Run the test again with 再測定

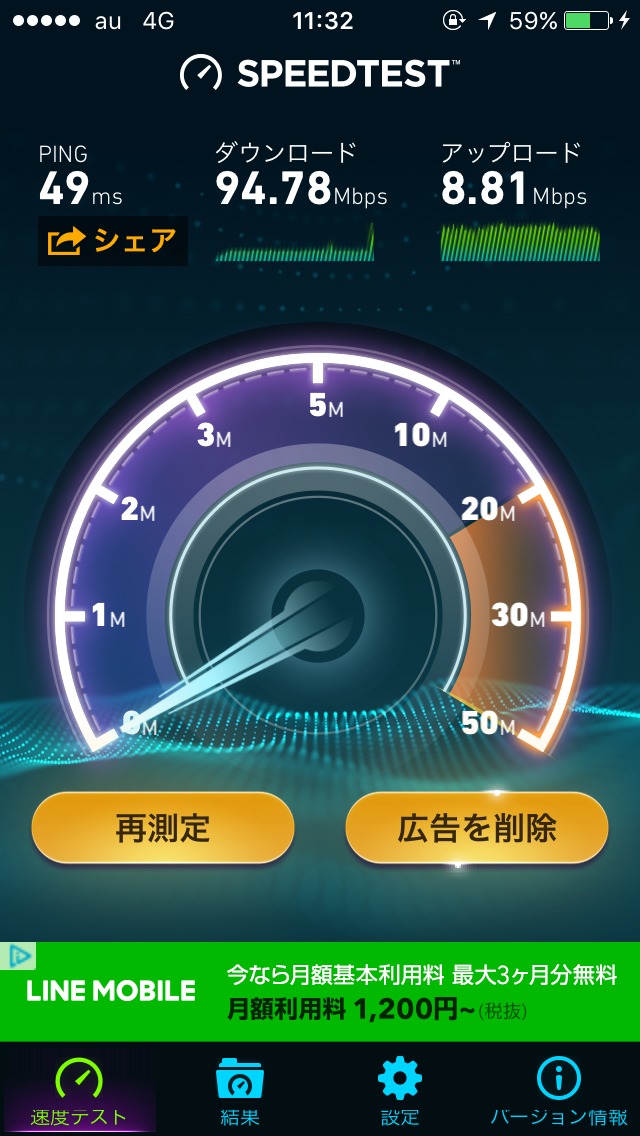pyautogui.click(x=163, y=828)
